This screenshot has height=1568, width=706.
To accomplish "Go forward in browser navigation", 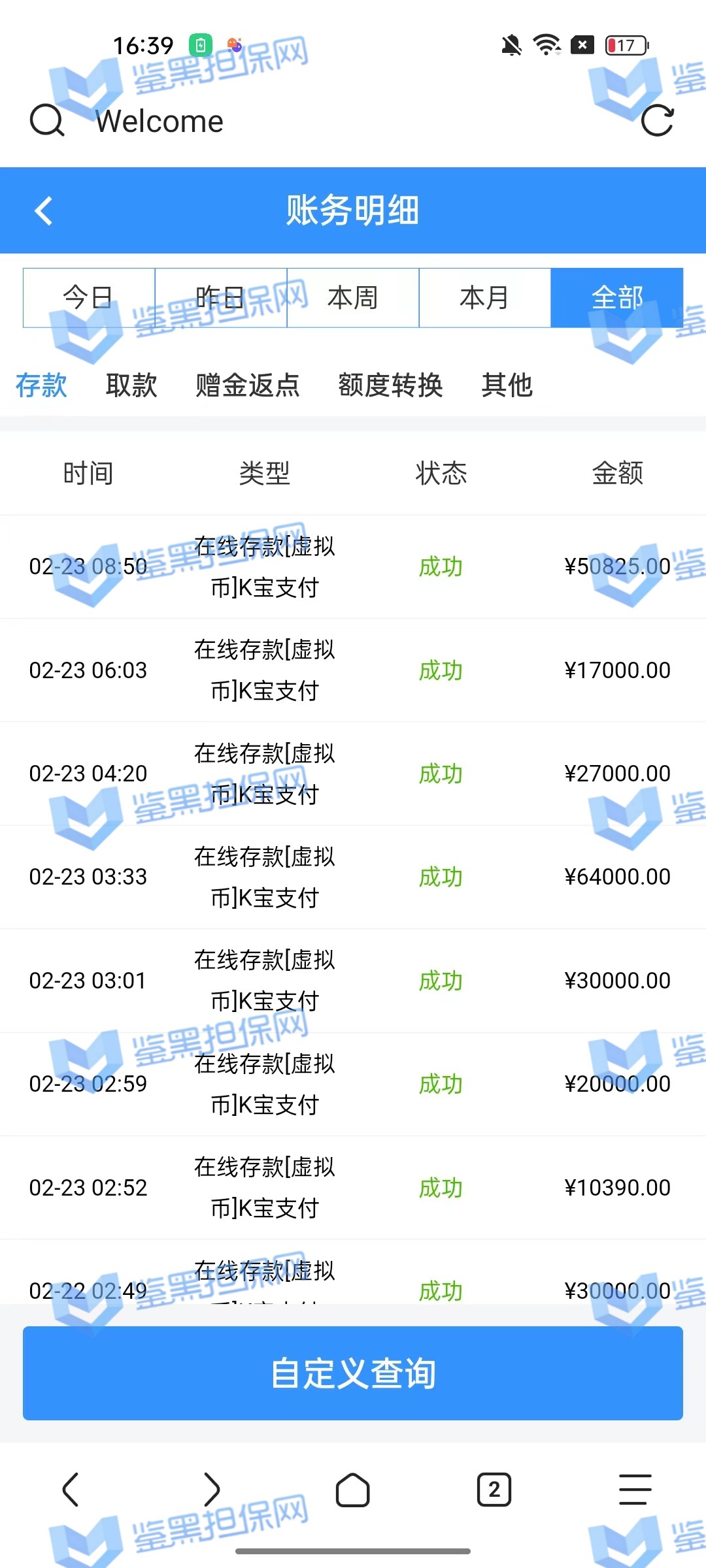I will [x=212, y=1490].
